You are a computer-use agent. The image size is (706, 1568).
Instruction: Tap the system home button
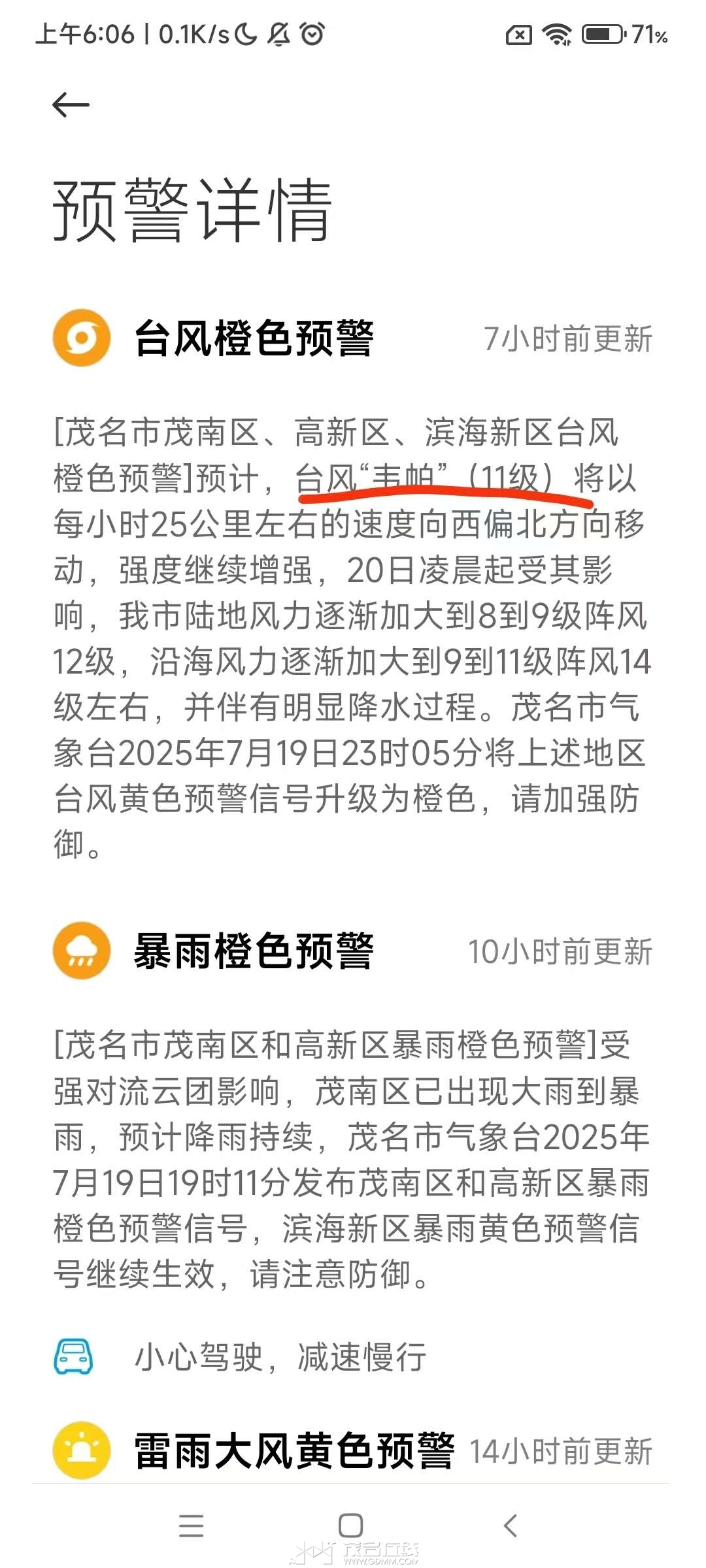pos(351,1526)
